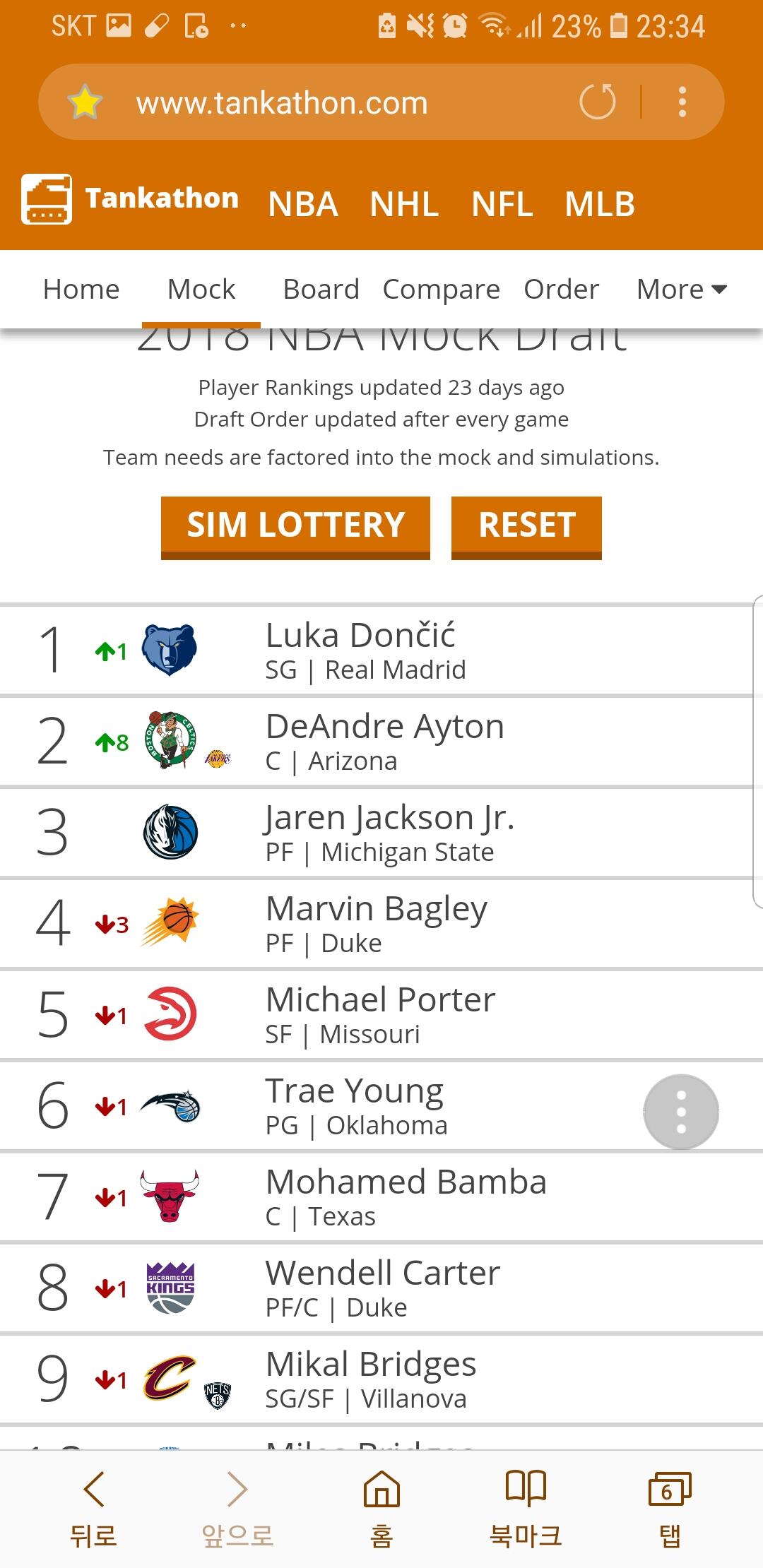
Task: Open Trae Young's player profile
Action: (x=355, y=1091)
